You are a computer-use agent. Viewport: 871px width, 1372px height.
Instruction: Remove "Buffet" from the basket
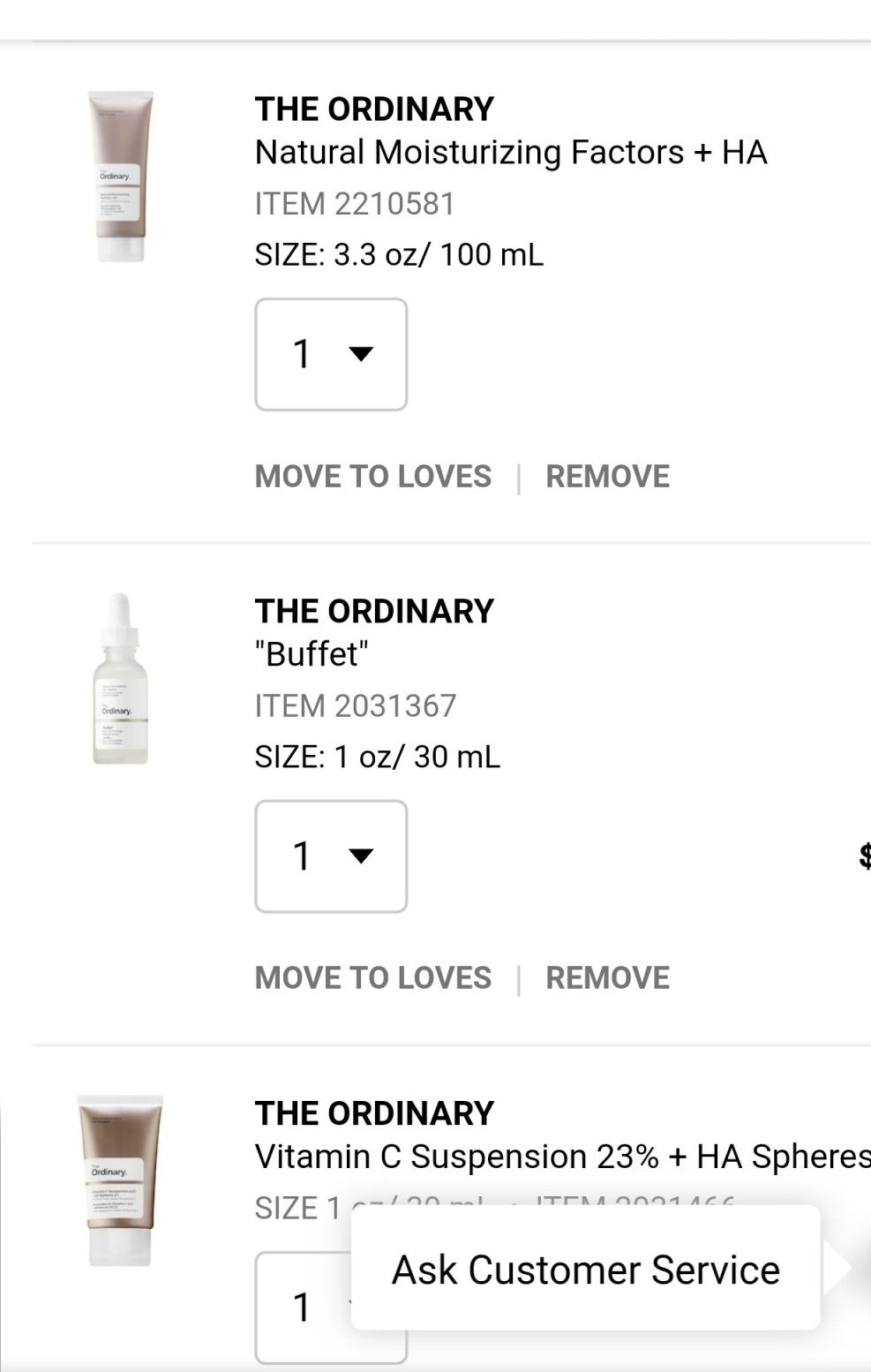[x=607, y=978]
